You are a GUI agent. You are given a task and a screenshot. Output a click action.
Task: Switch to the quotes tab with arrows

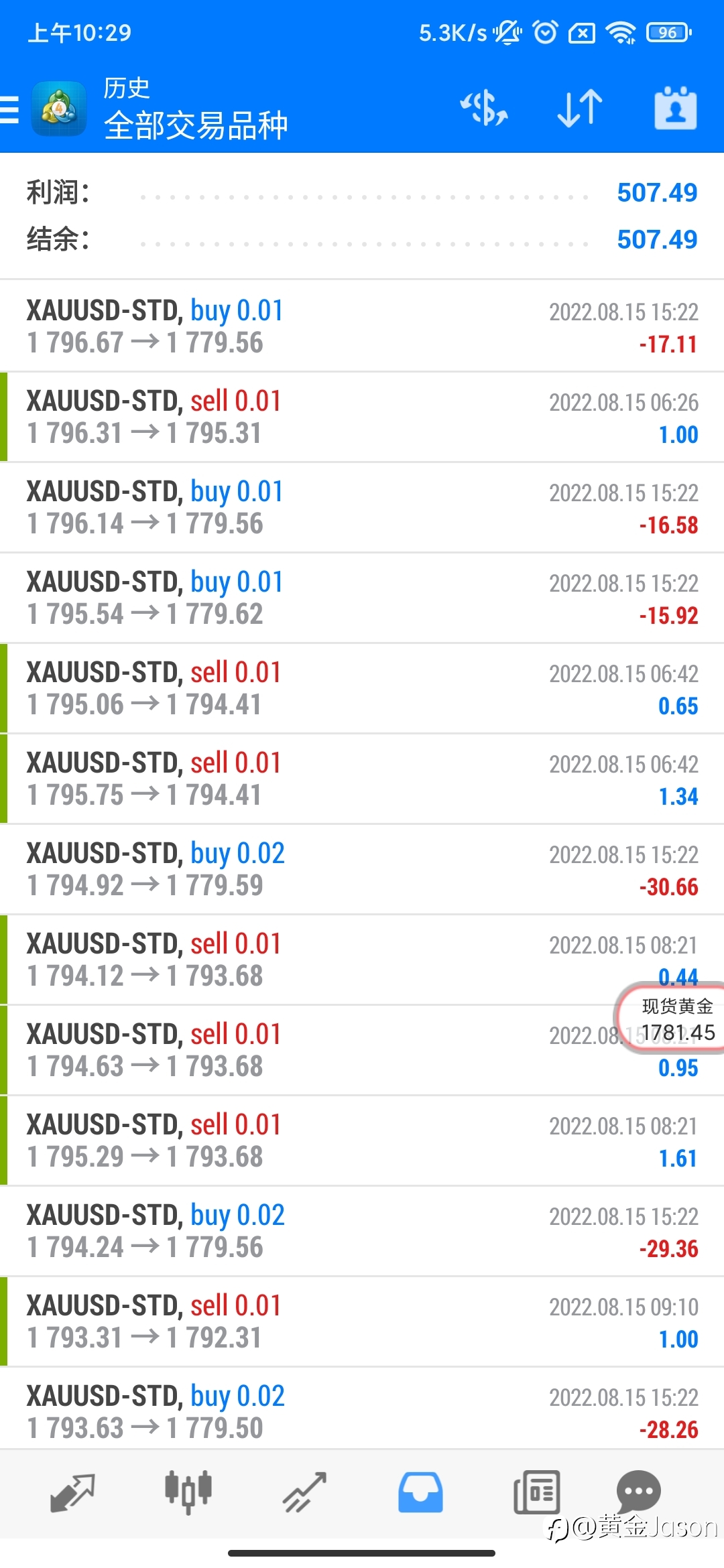tap(72, 1493)
